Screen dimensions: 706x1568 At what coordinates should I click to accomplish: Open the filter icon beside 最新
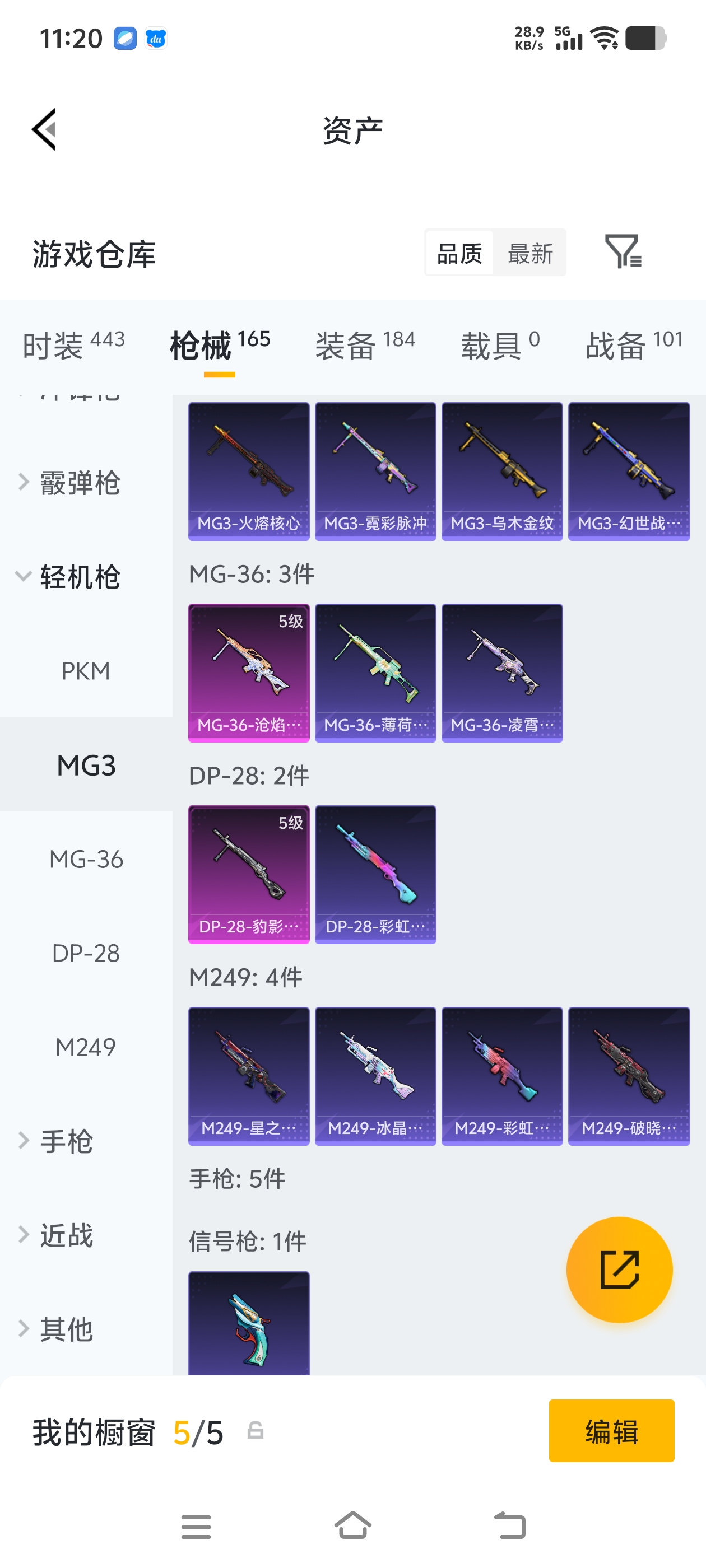623,251
